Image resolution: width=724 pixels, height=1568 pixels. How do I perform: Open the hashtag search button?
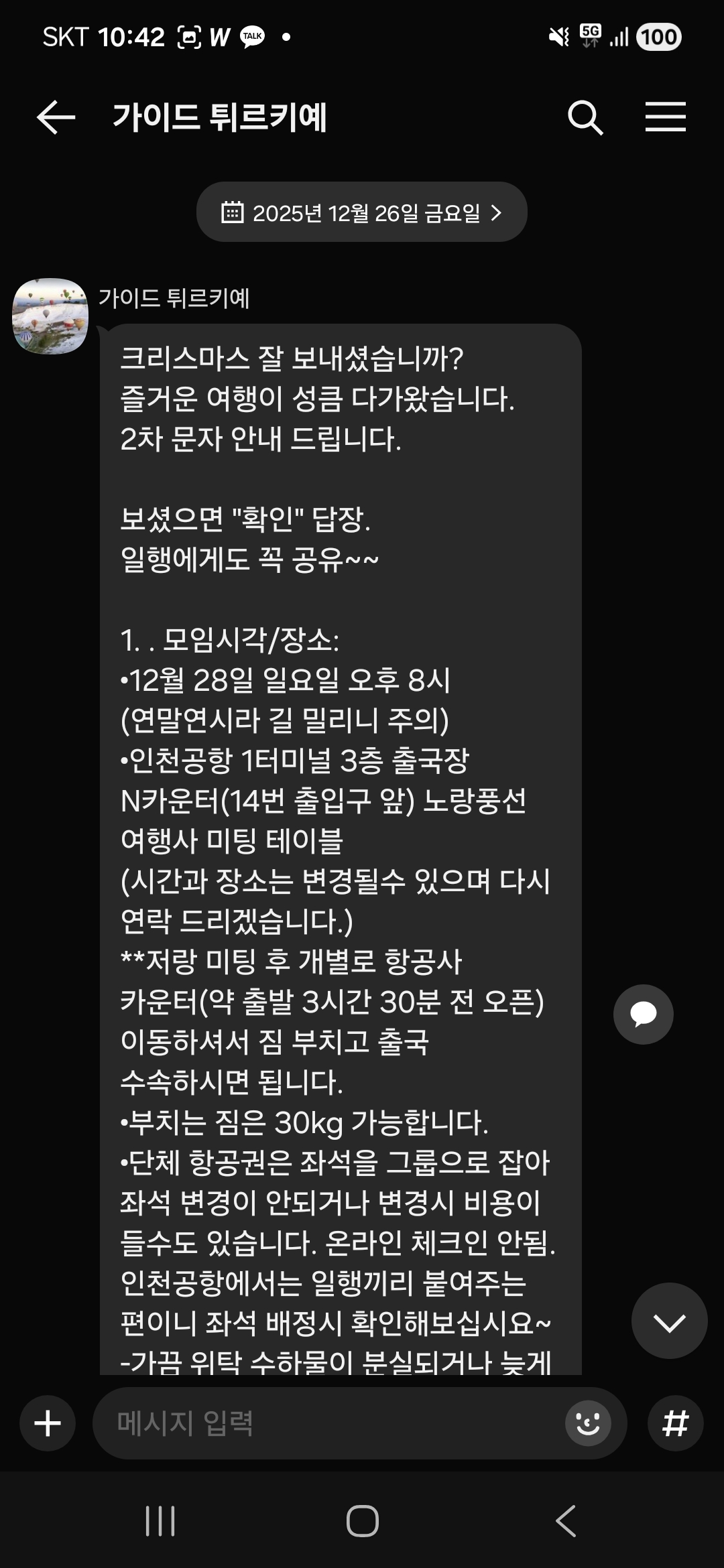pos(675,1423)
